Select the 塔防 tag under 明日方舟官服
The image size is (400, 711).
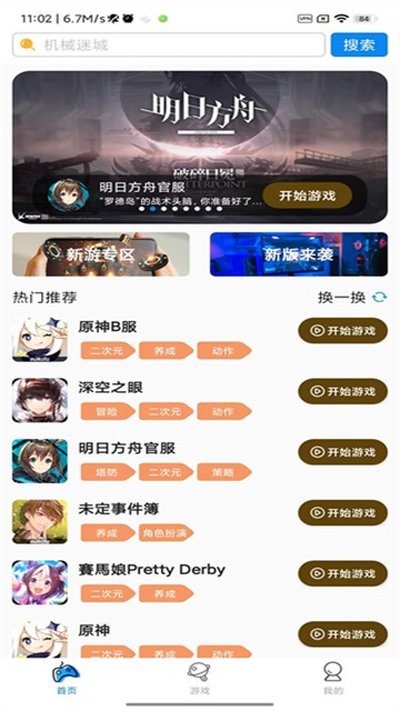pyautogui.click(x=108, y=472)
